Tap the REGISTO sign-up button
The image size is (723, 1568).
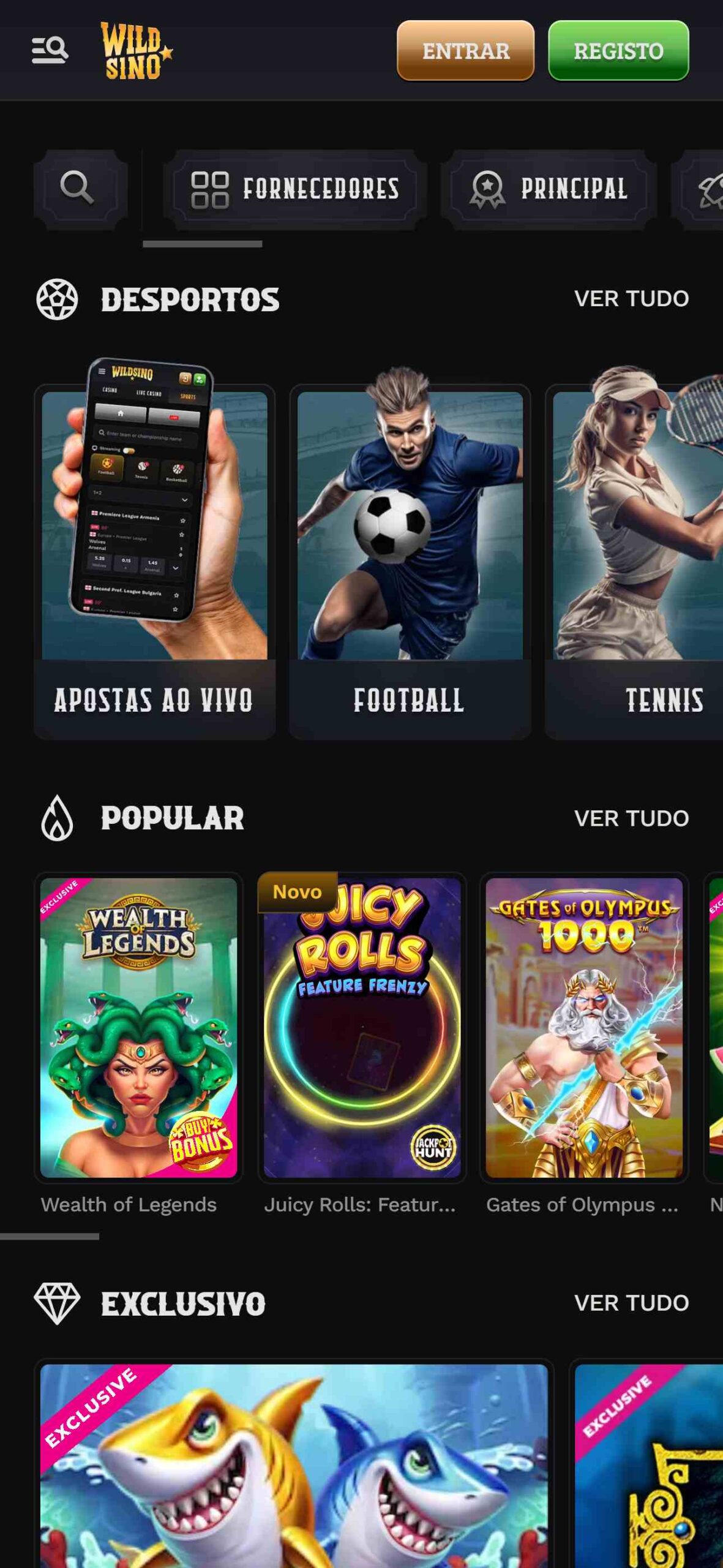pyautogui.click(x=618, y=51)
